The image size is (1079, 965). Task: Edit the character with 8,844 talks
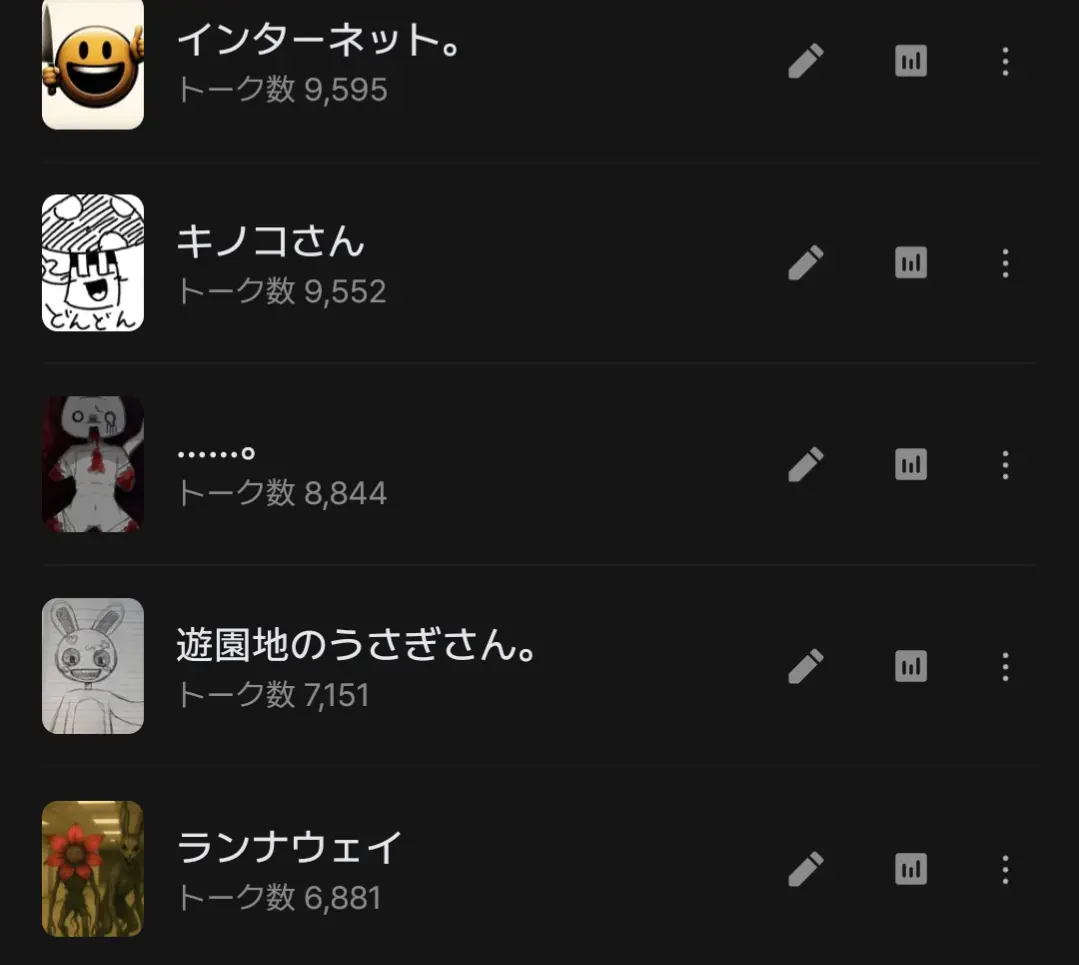(x=806, y=465)
